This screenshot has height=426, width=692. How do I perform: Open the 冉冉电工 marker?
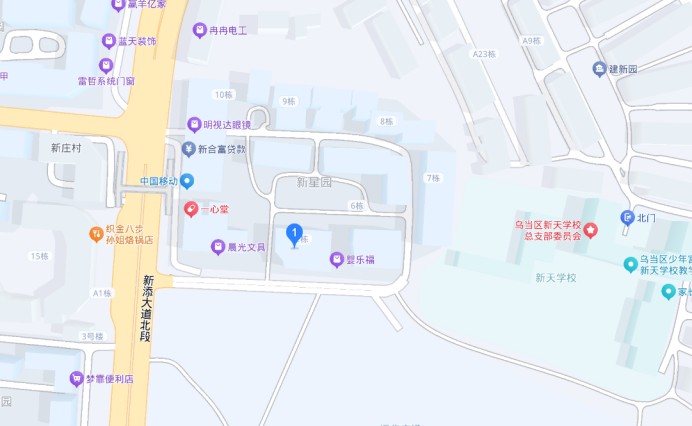point(199,31)
